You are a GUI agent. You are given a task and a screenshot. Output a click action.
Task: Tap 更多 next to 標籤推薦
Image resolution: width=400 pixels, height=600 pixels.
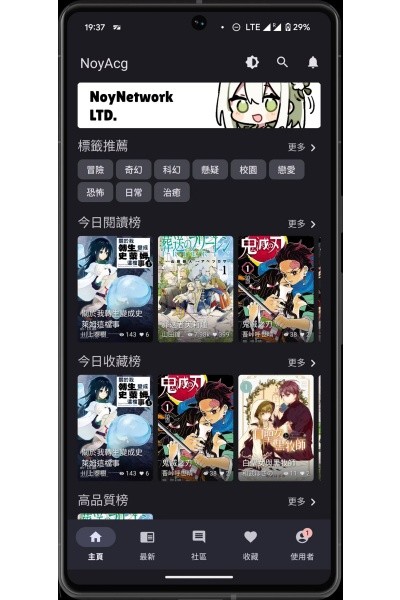coord(302,147)
